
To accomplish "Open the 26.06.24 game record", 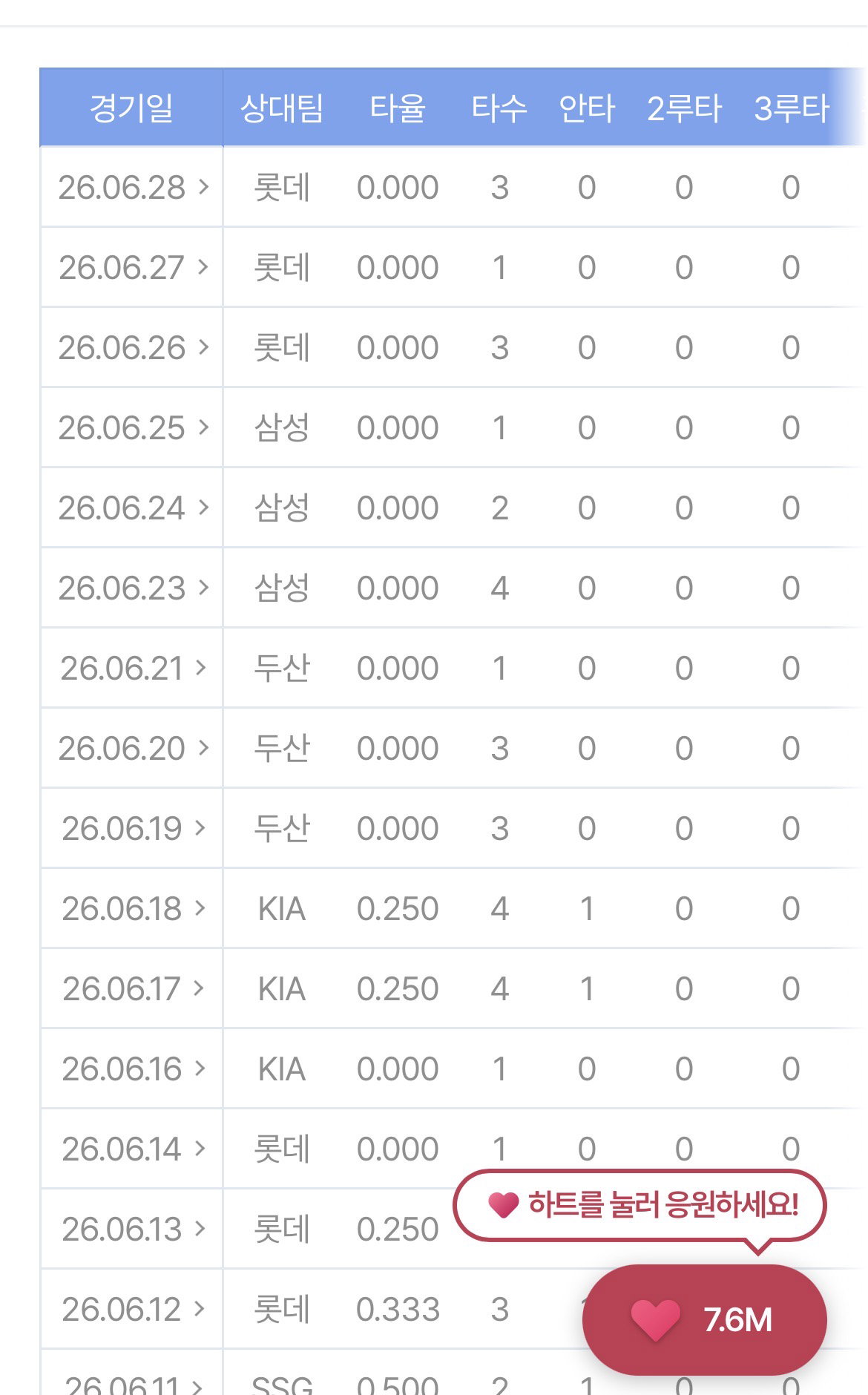I will click(x=133, y=508).
